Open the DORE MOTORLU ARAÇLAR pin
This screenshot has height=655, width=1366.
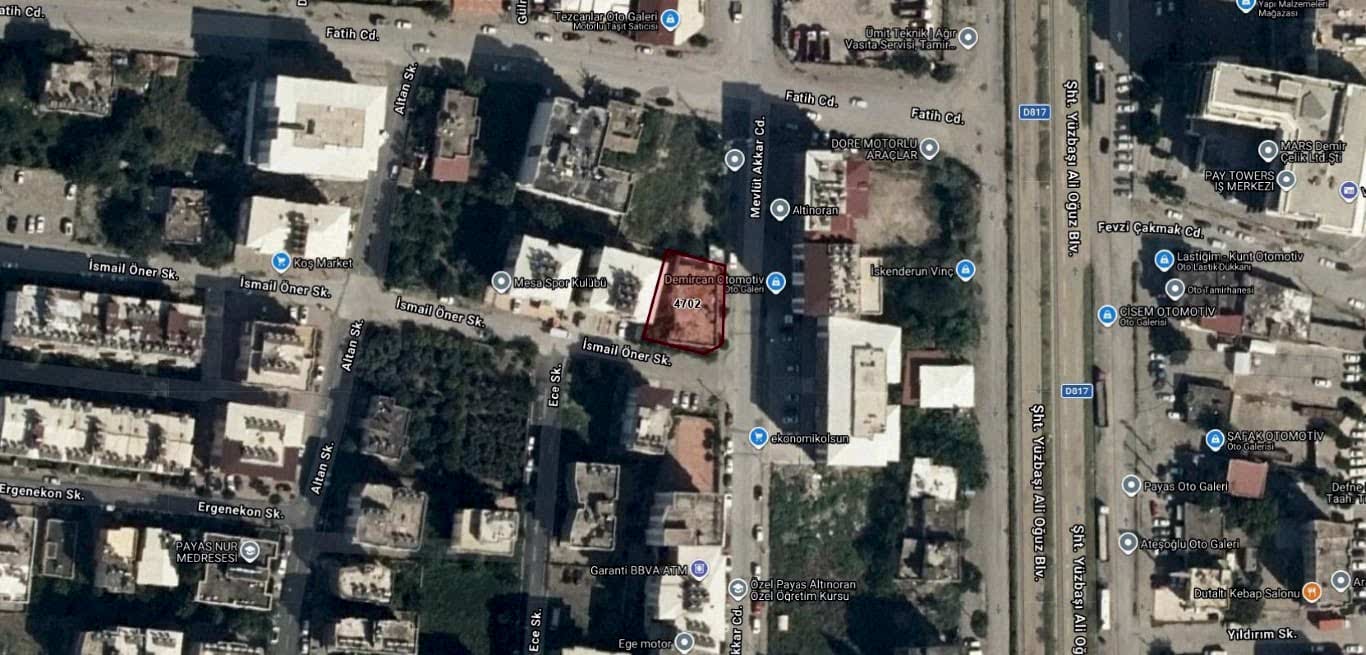(930, 148)
